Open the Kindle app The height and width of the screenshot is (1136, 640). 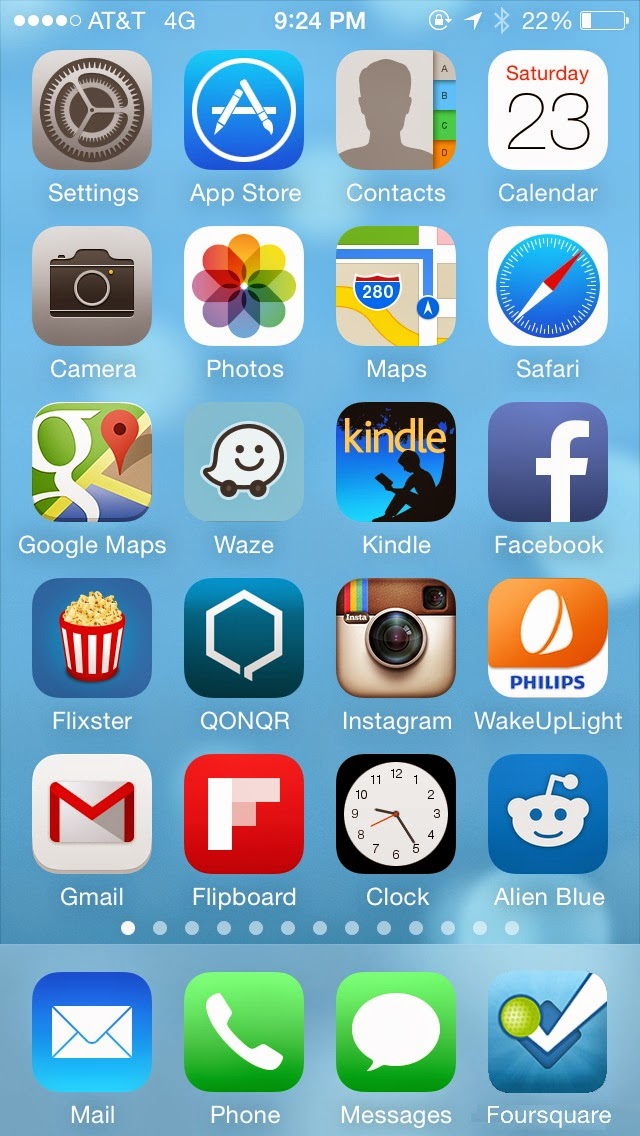point(396,462)
